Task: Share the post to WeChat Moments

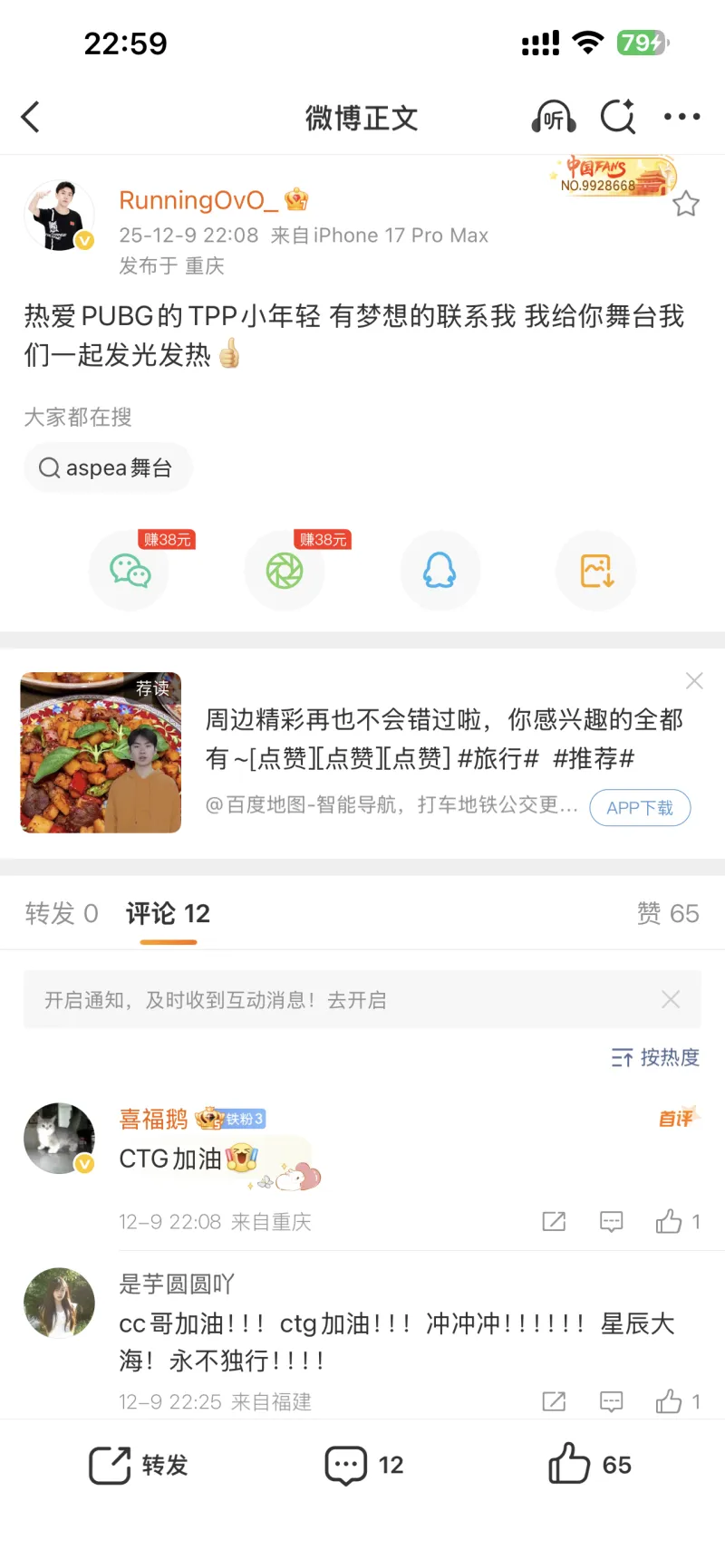Action: (x=285, y=572)
